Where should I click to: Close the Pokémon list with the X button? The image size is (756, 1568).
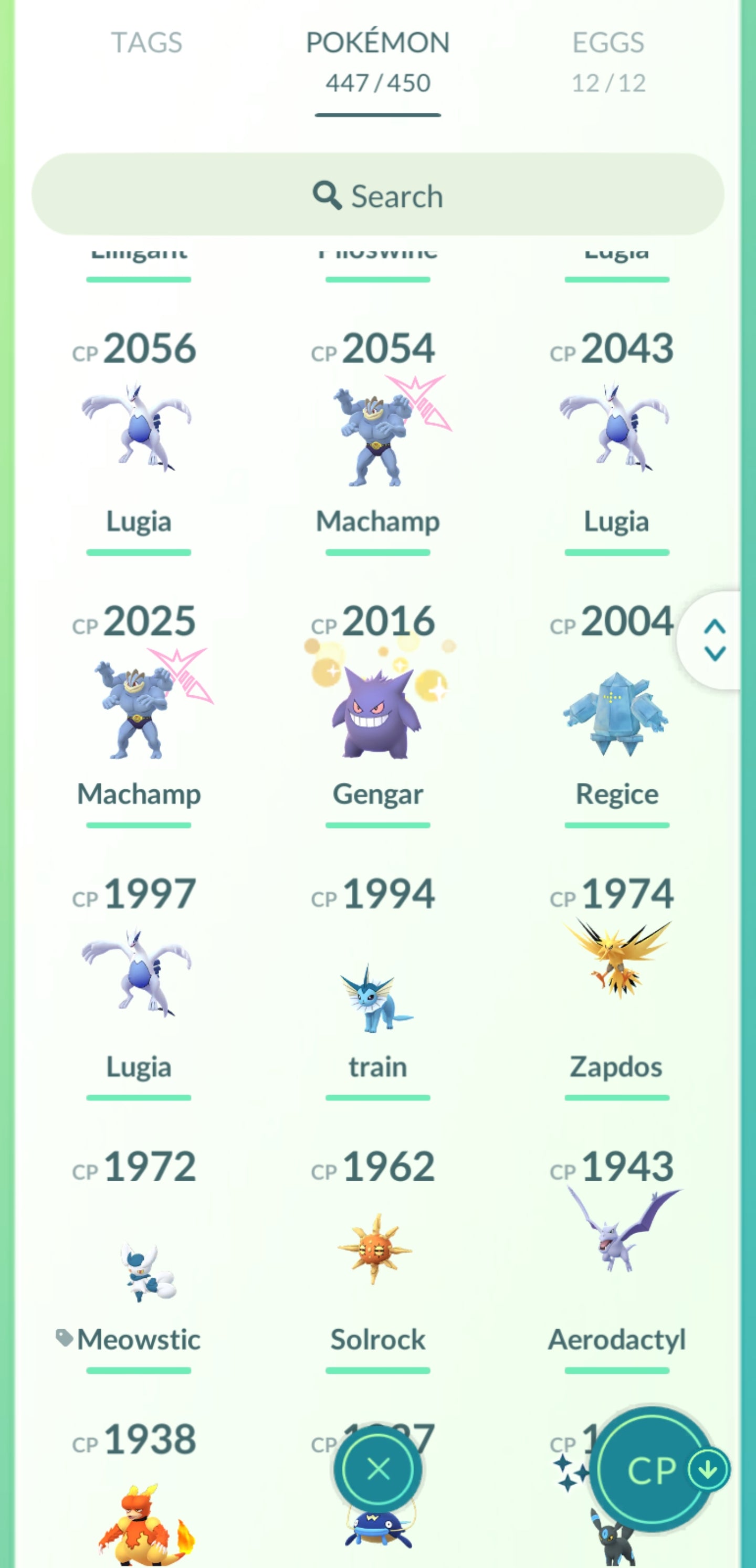tap(379, 1469)
